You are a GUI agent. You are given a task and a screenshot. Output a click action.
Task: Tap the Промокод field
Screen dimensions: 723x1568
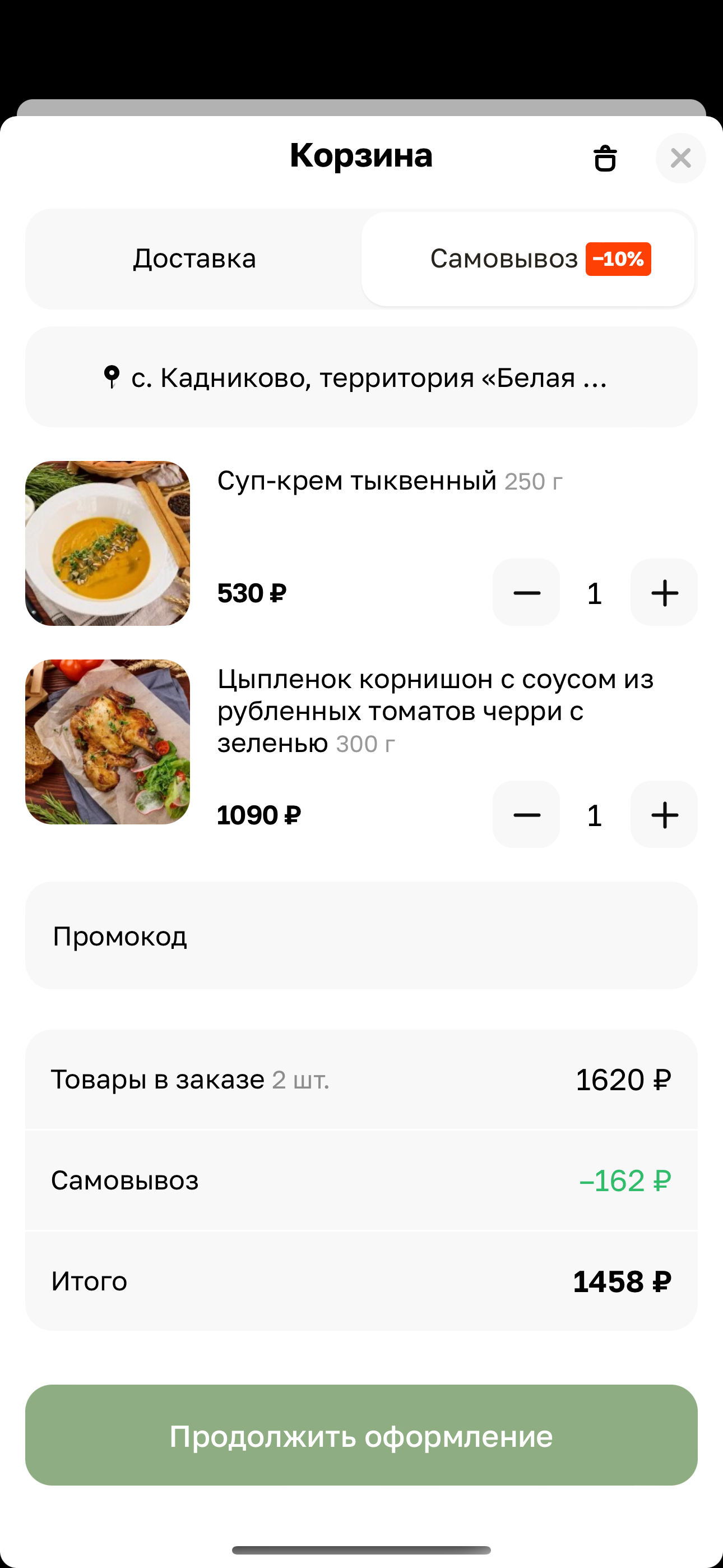[x=361, y=935]
